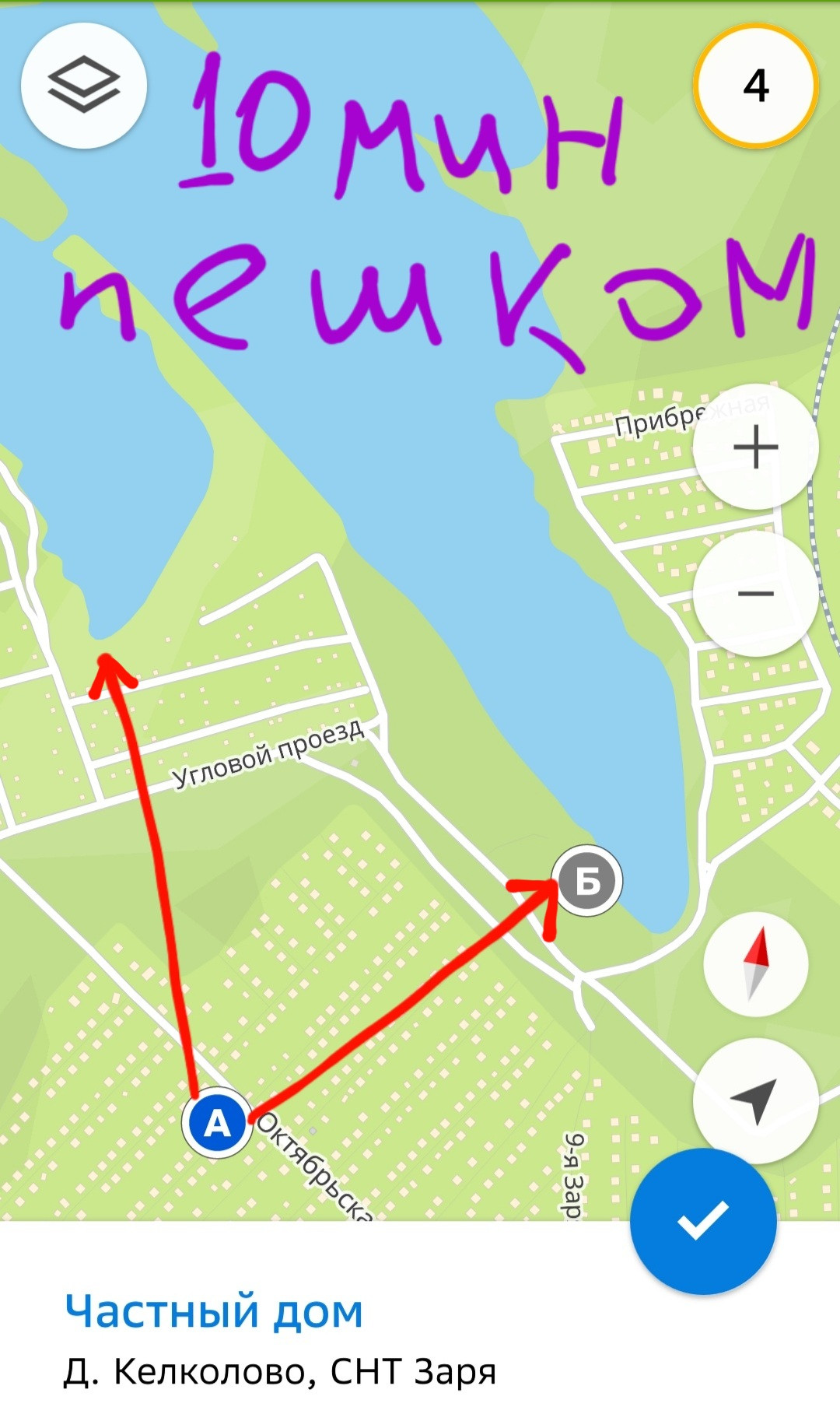Tap the traffic score indicator showing 4
This screenshot has width=840, height=1407.
755,86
